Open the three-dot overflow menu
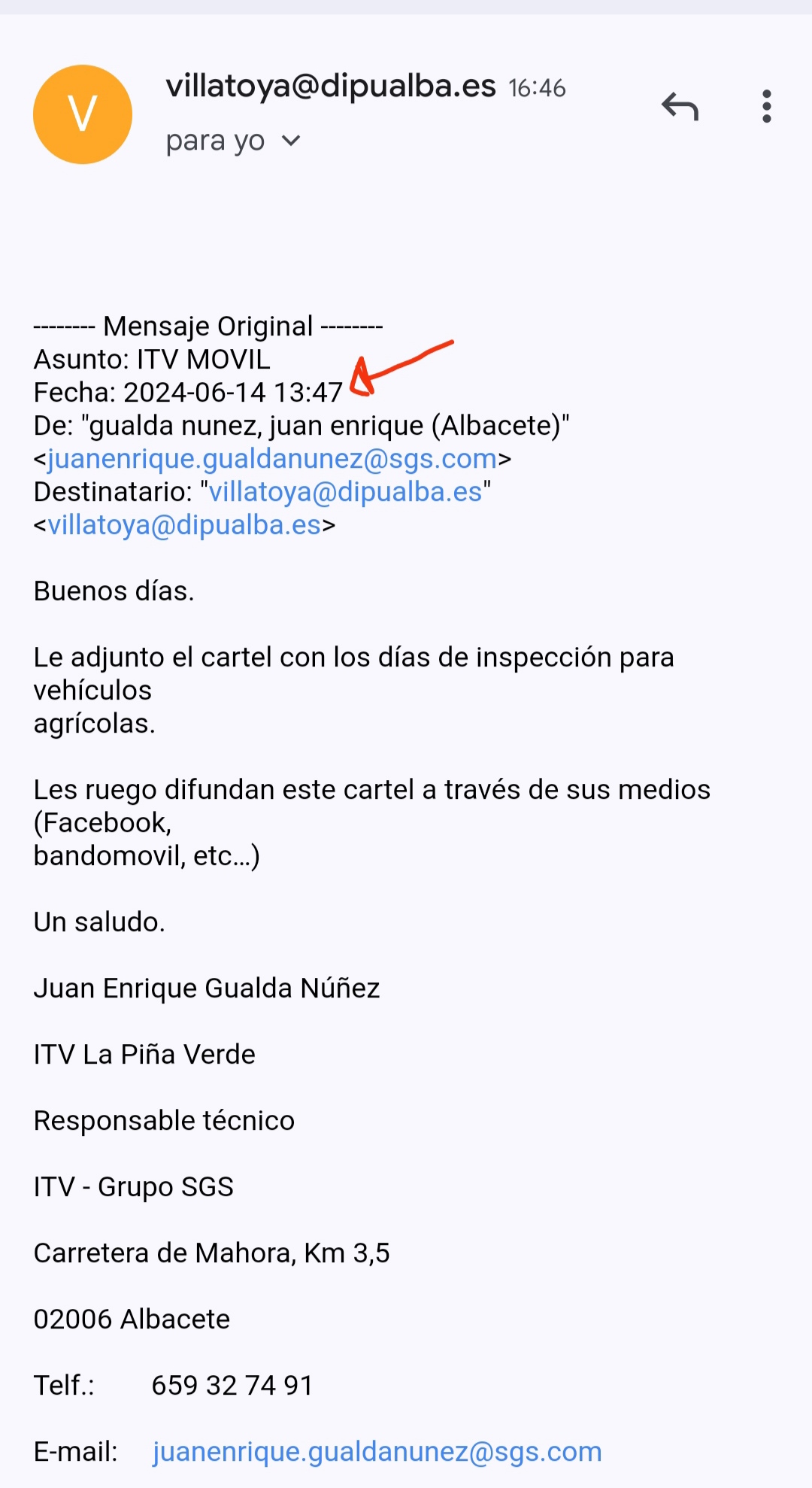The height and width of the screenshot is (1488, 812). (767, 107)
